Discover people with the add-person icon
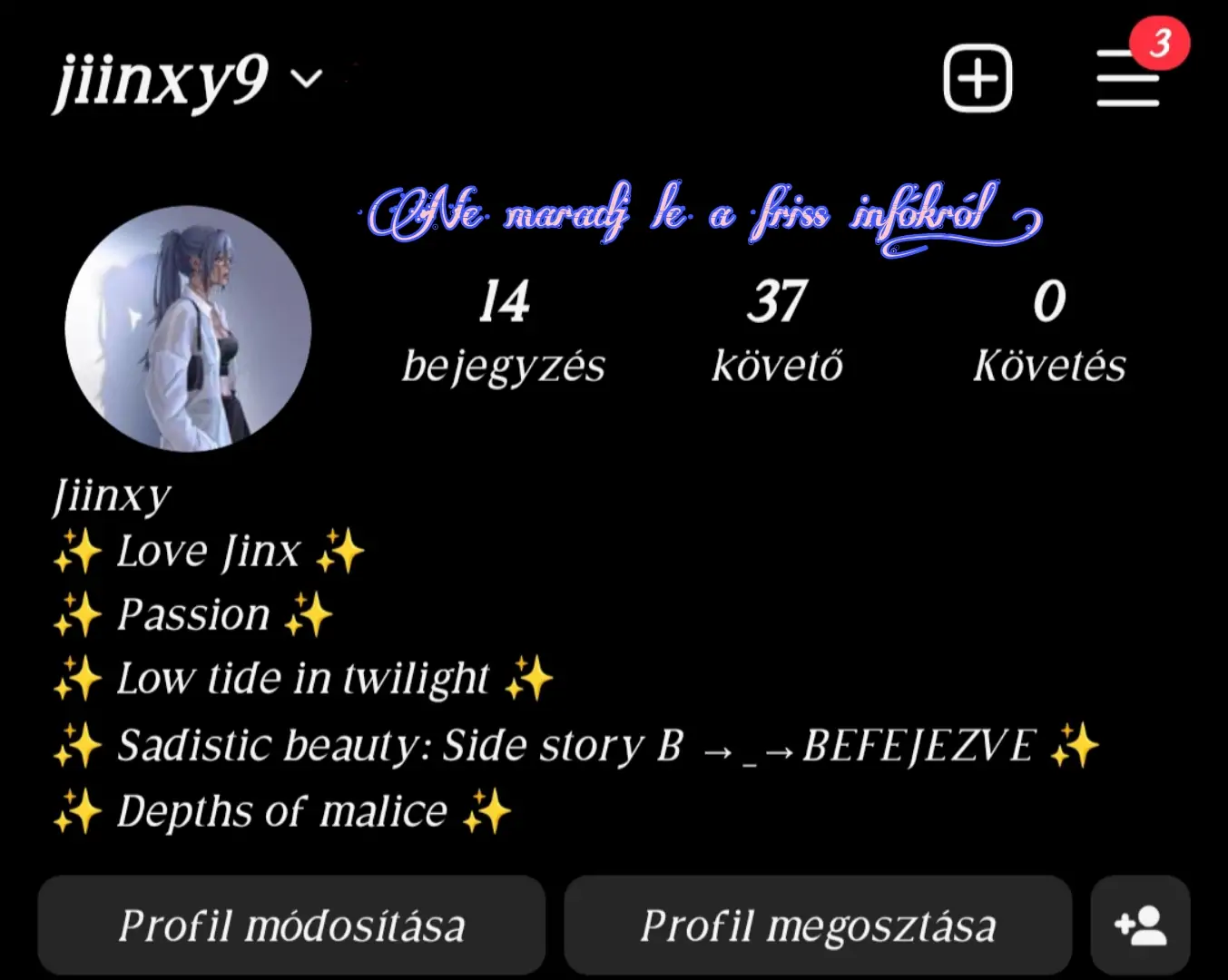The width and height of the screenshot is (1228, 980). click(1140, 926)
